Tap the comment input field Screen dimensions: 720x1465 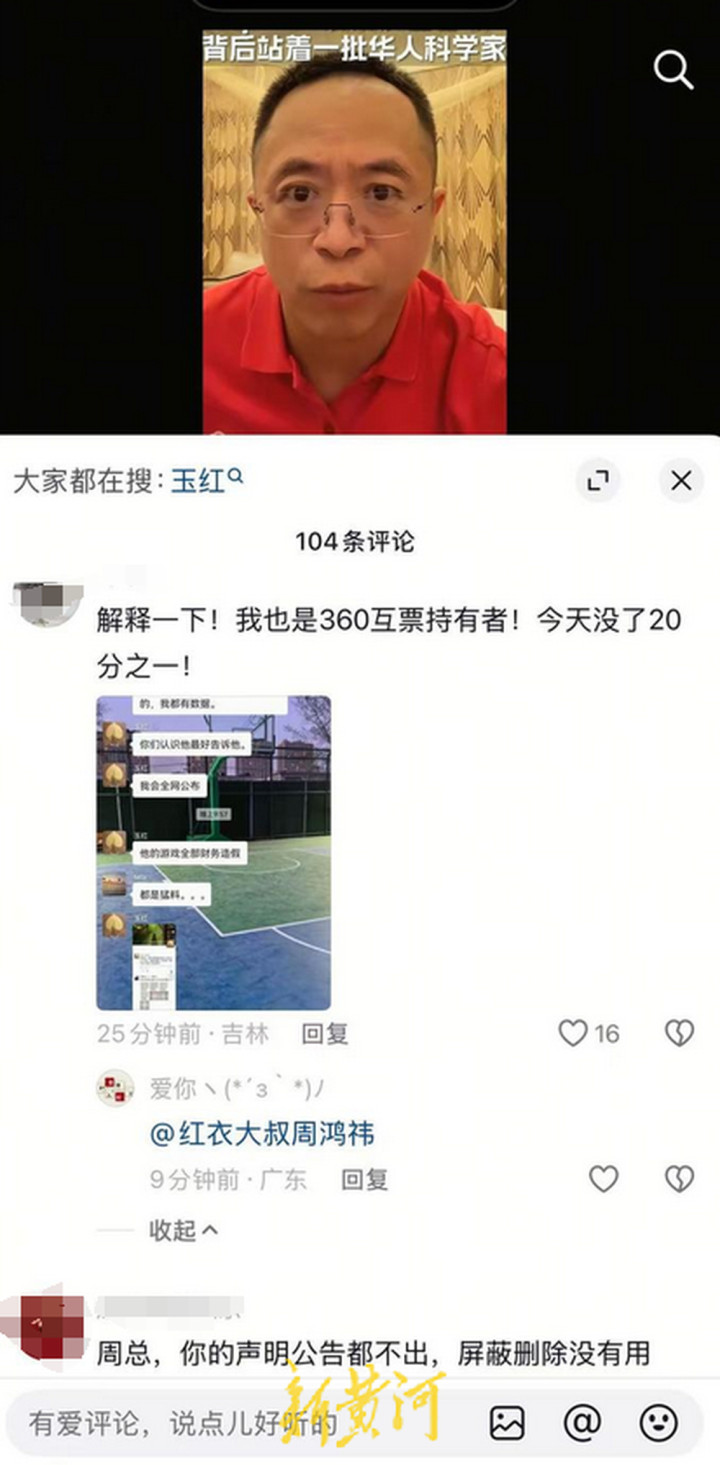[230, 1423]
